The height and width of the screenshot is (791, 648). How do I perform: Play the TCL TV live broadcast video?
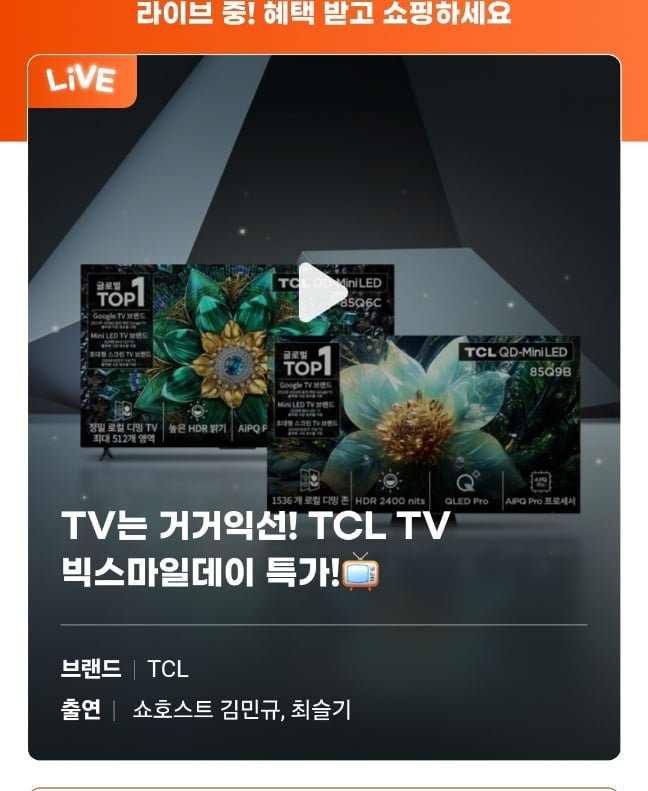tap(323, 293)
